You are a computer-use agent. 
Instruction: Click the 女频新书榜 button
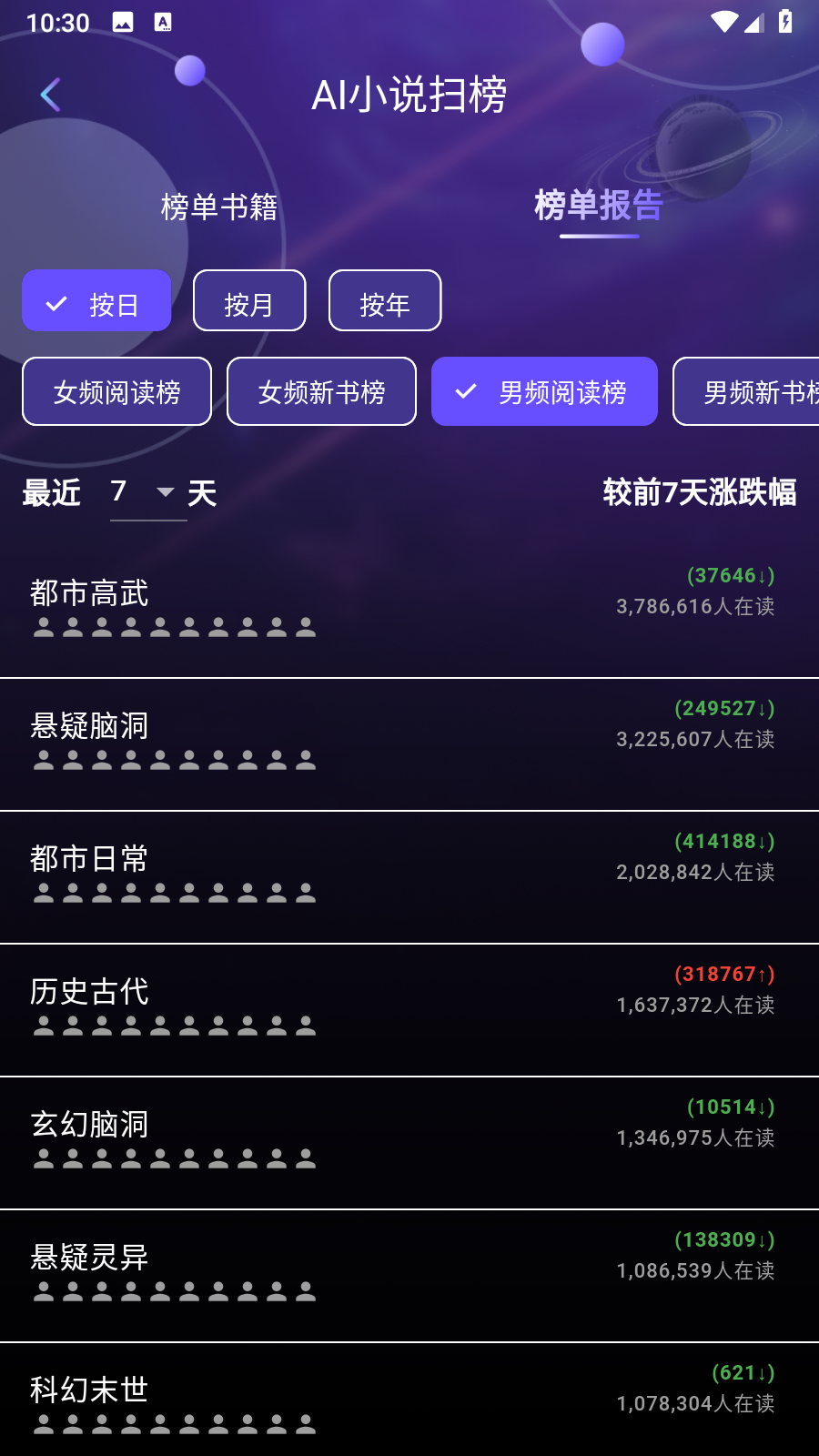click(322, 391)
